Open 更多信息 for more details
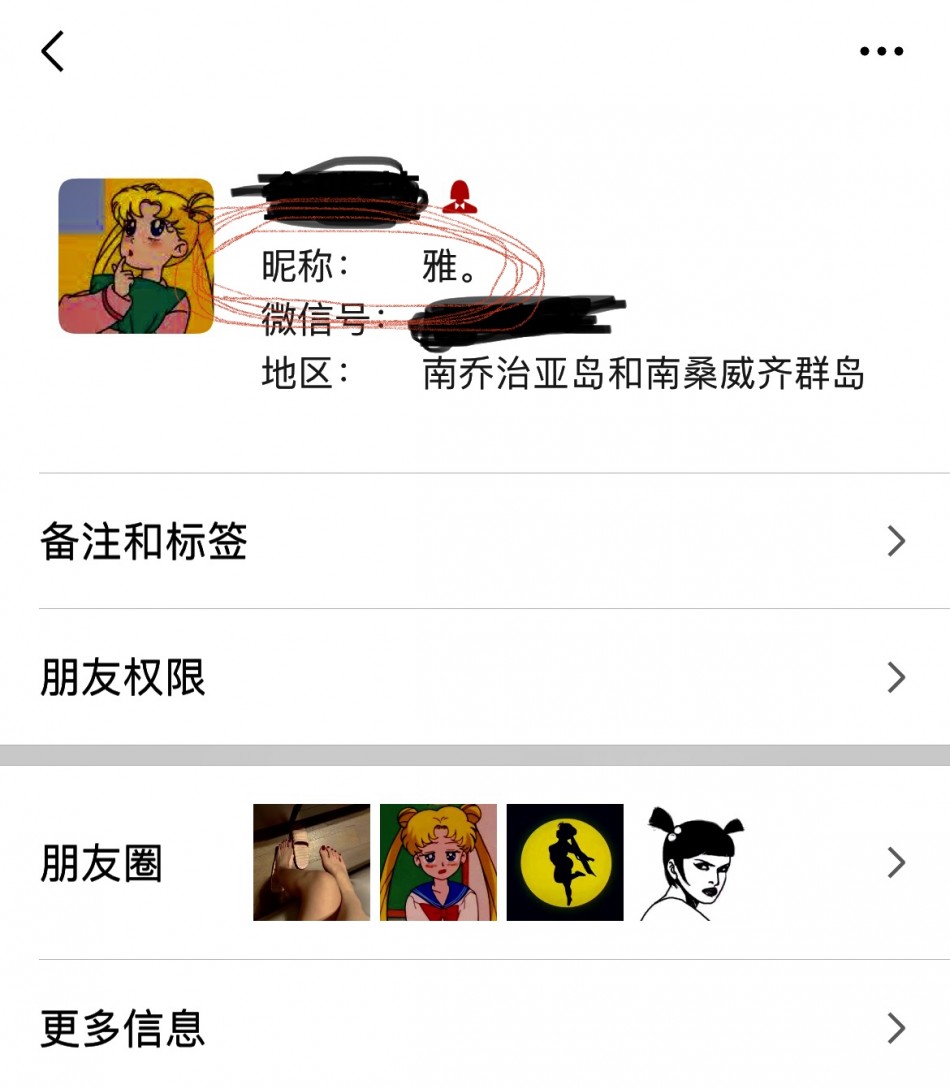 (474, 1028)
